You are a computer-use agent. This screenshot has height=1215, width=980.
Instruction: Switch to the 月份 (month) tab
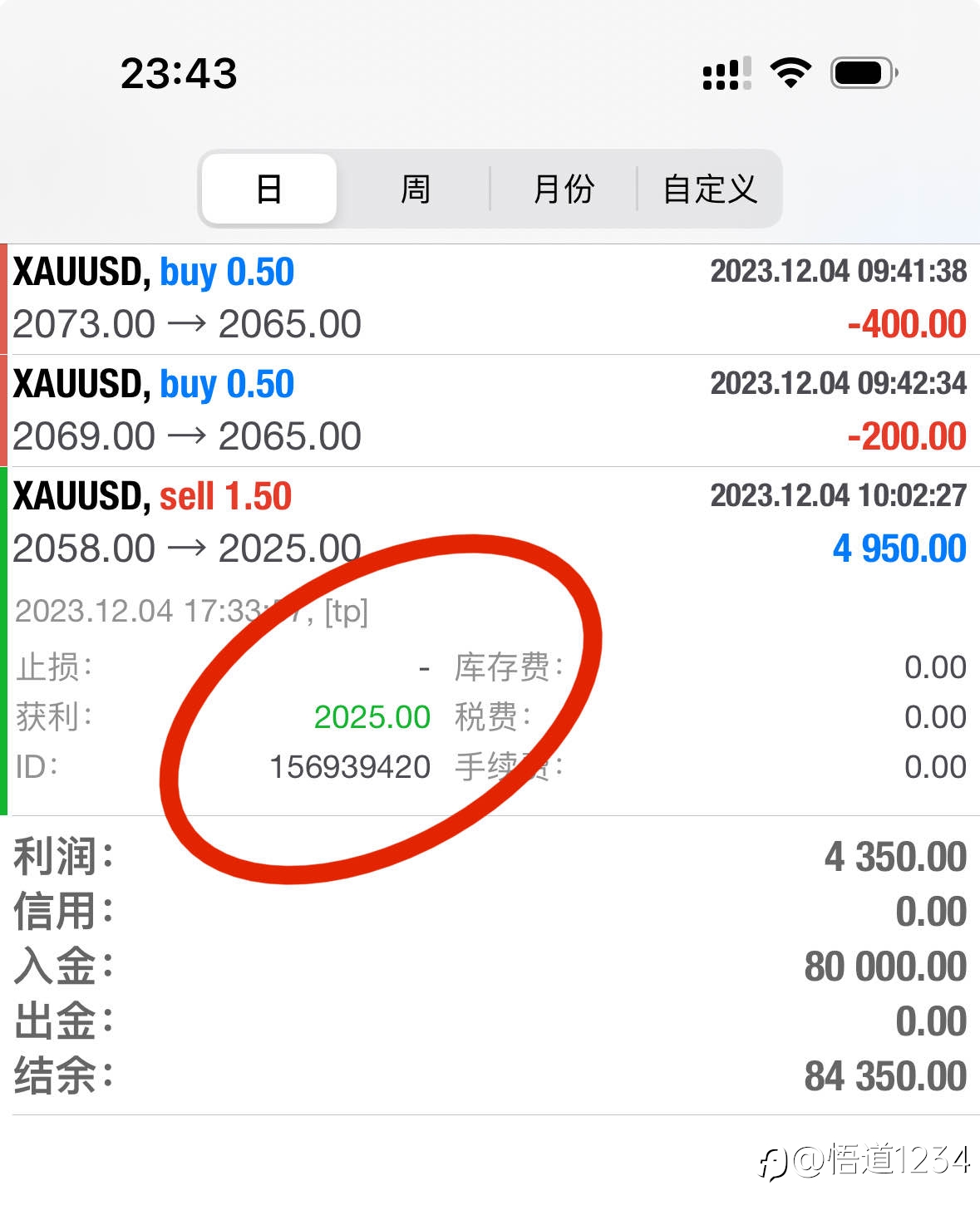(x=564, y=189)
